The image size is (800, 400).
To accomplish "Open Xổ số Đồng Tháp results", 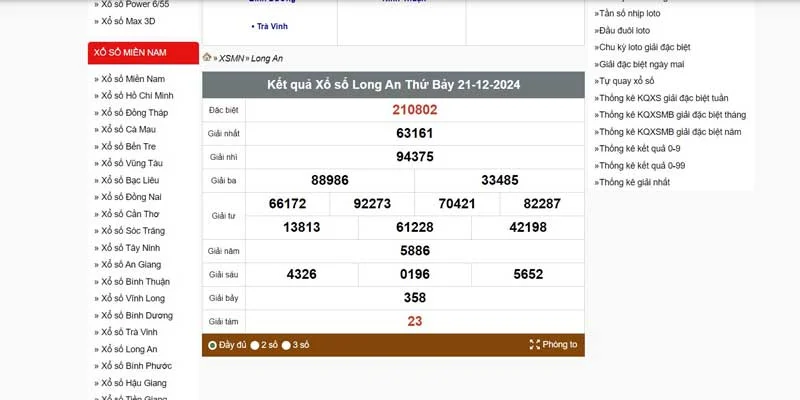I will [x=134, y=113].
